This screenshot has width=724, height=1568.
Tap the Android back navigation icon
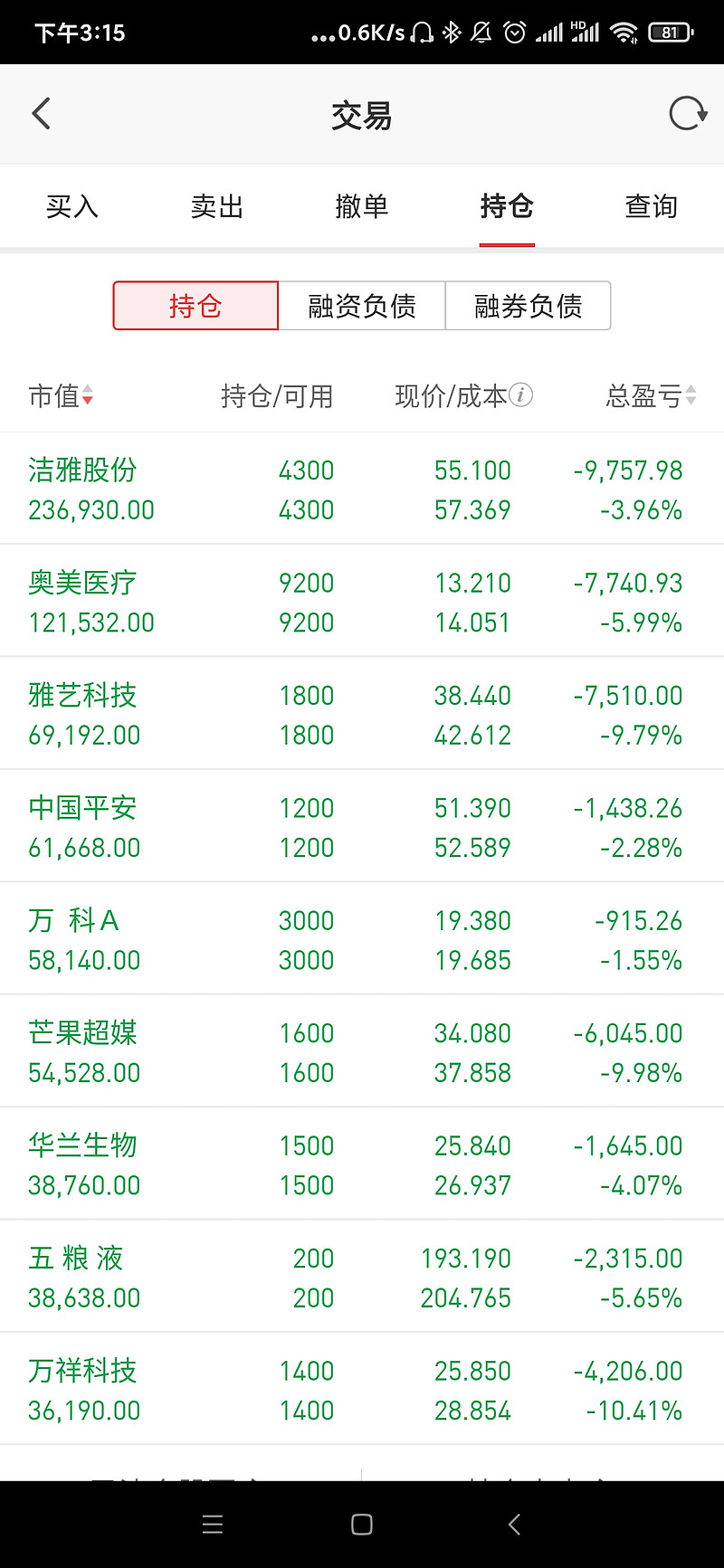pyautogui.click(x=513, y=1524)
